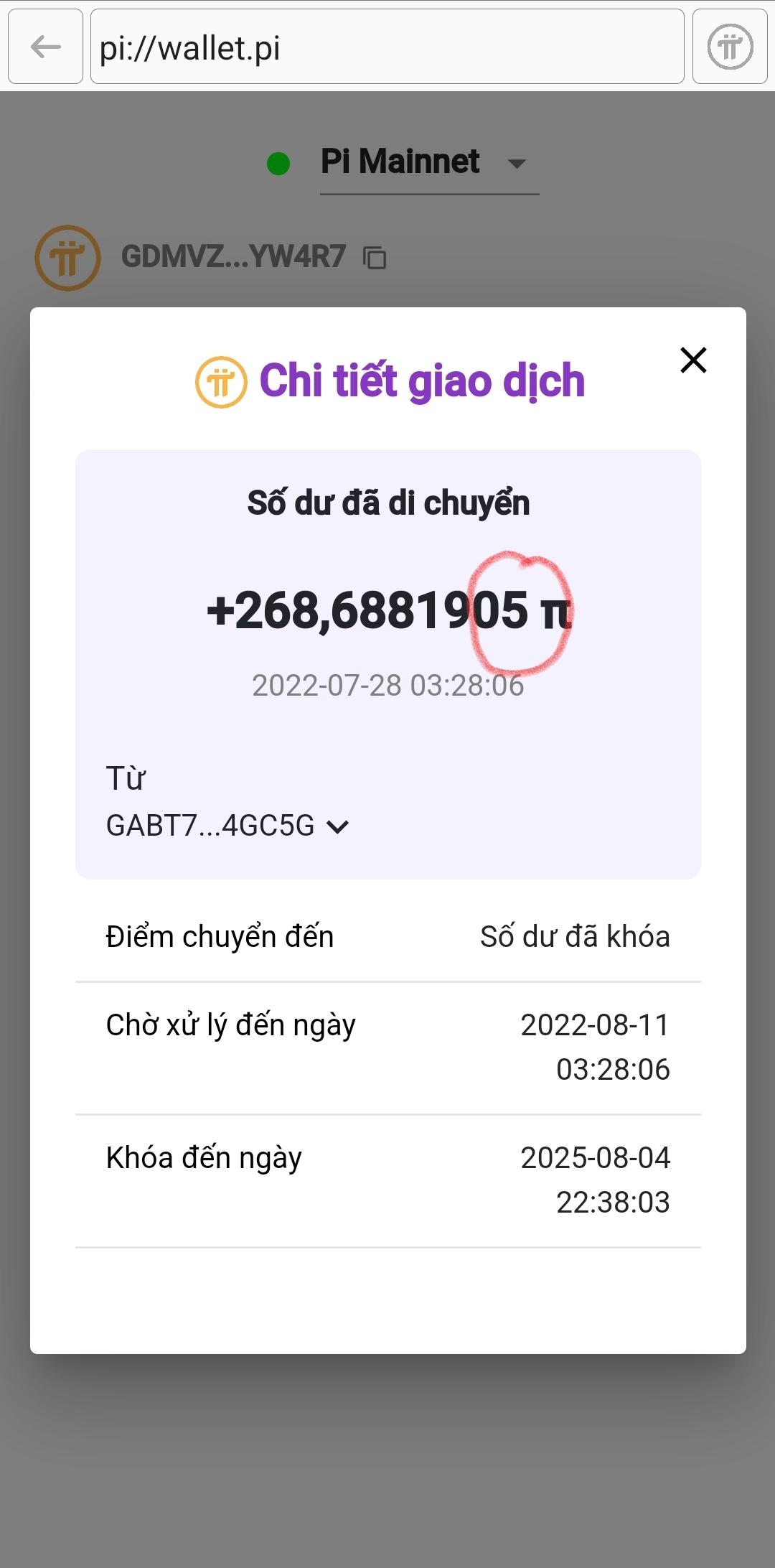
Task: Go back with the browser arrow
Action: point(46,47)
